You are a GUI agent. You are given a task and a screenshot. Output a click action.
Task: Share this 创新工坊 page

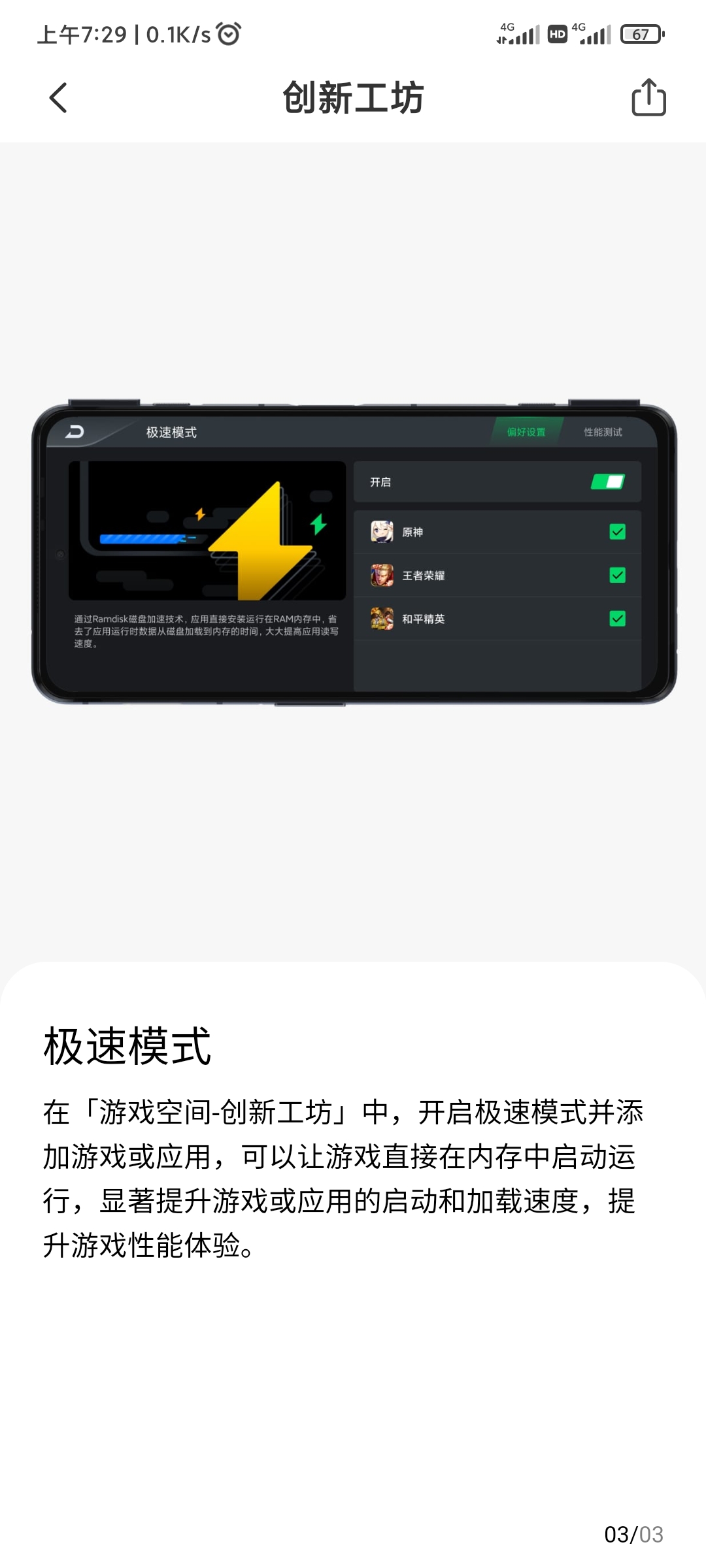tap(648, 97)
